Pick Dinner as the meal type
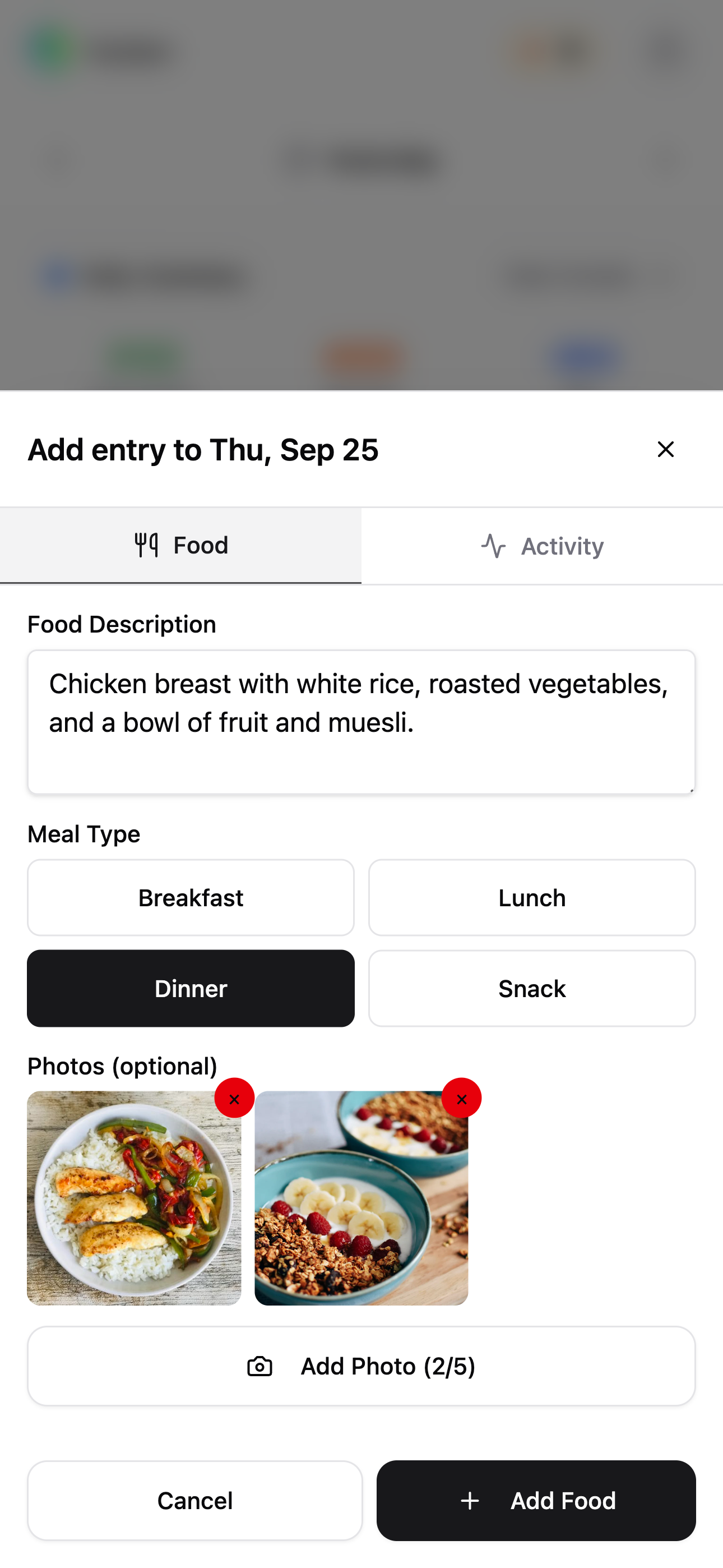This screenshot has width=723, height=1568. point(191,988)
